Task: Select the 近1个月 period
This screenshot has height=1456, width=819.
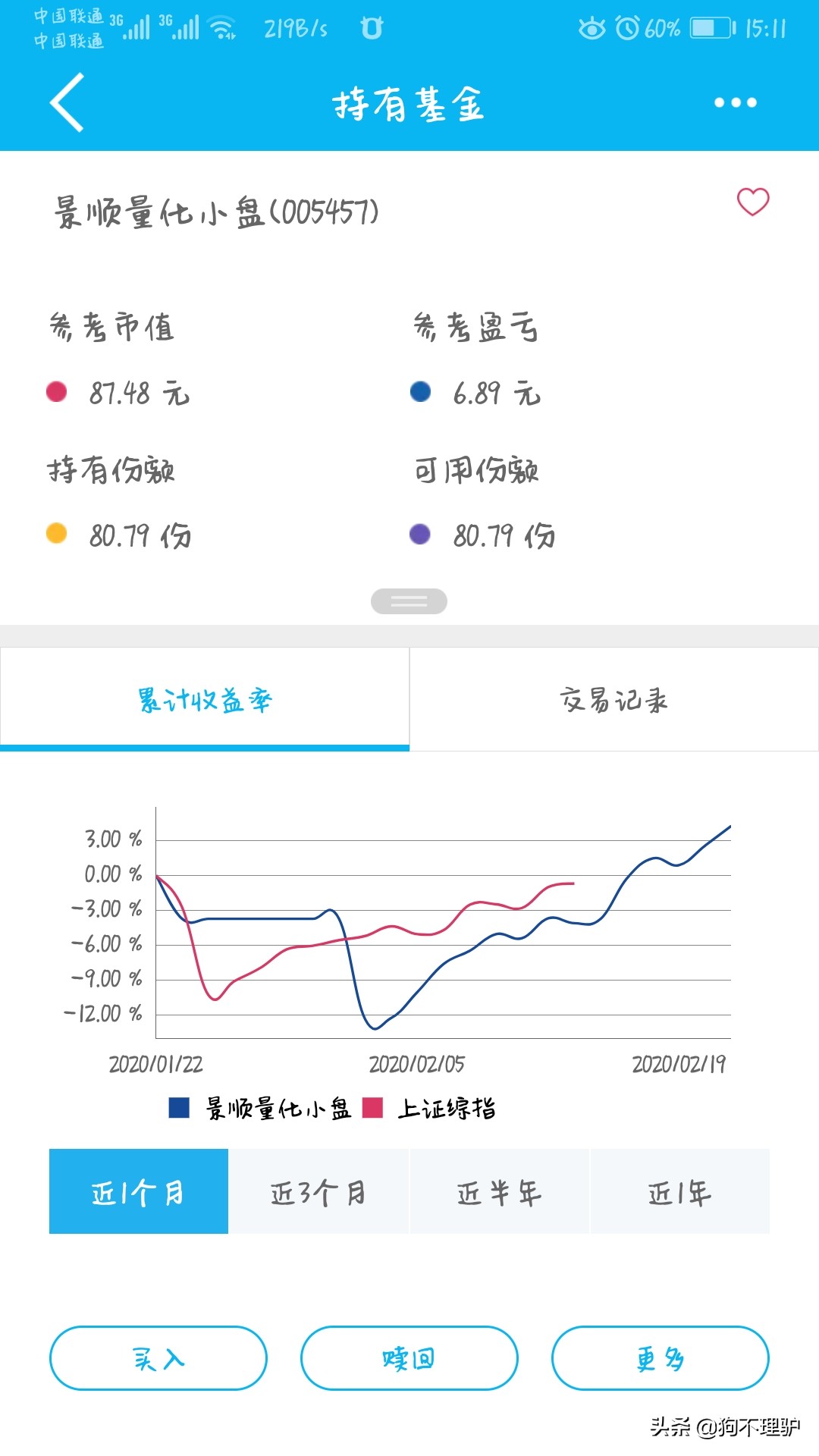Action: click(139, 1191)
